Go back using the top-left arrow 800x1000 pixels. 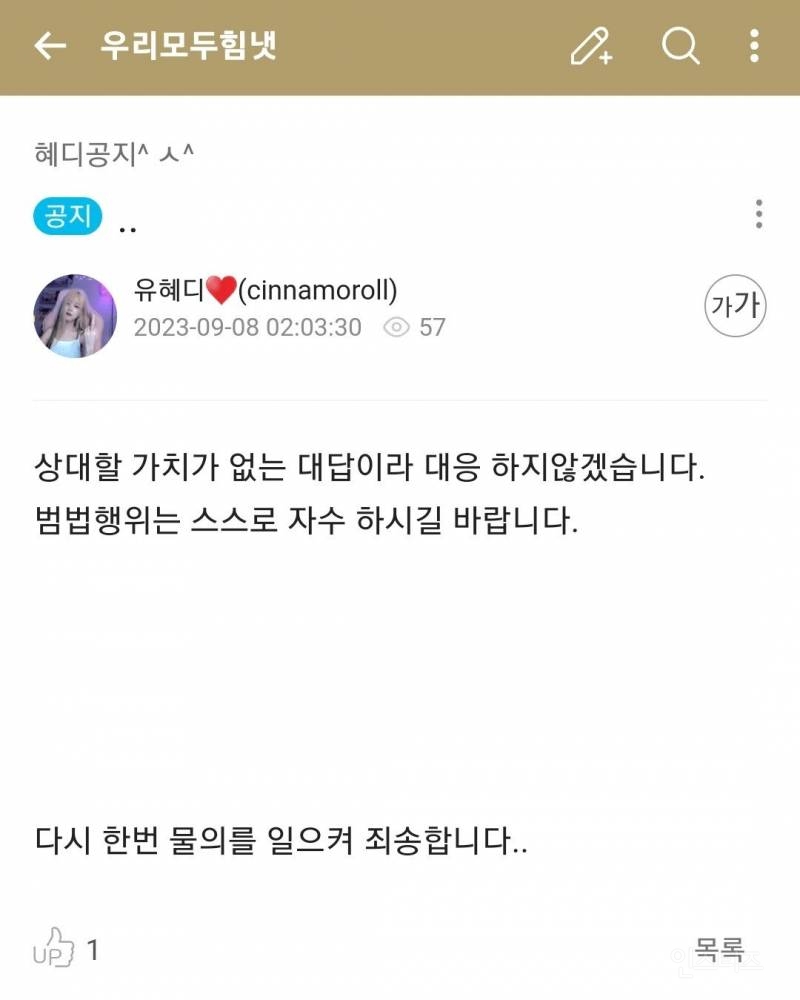[x=50, y=47]
